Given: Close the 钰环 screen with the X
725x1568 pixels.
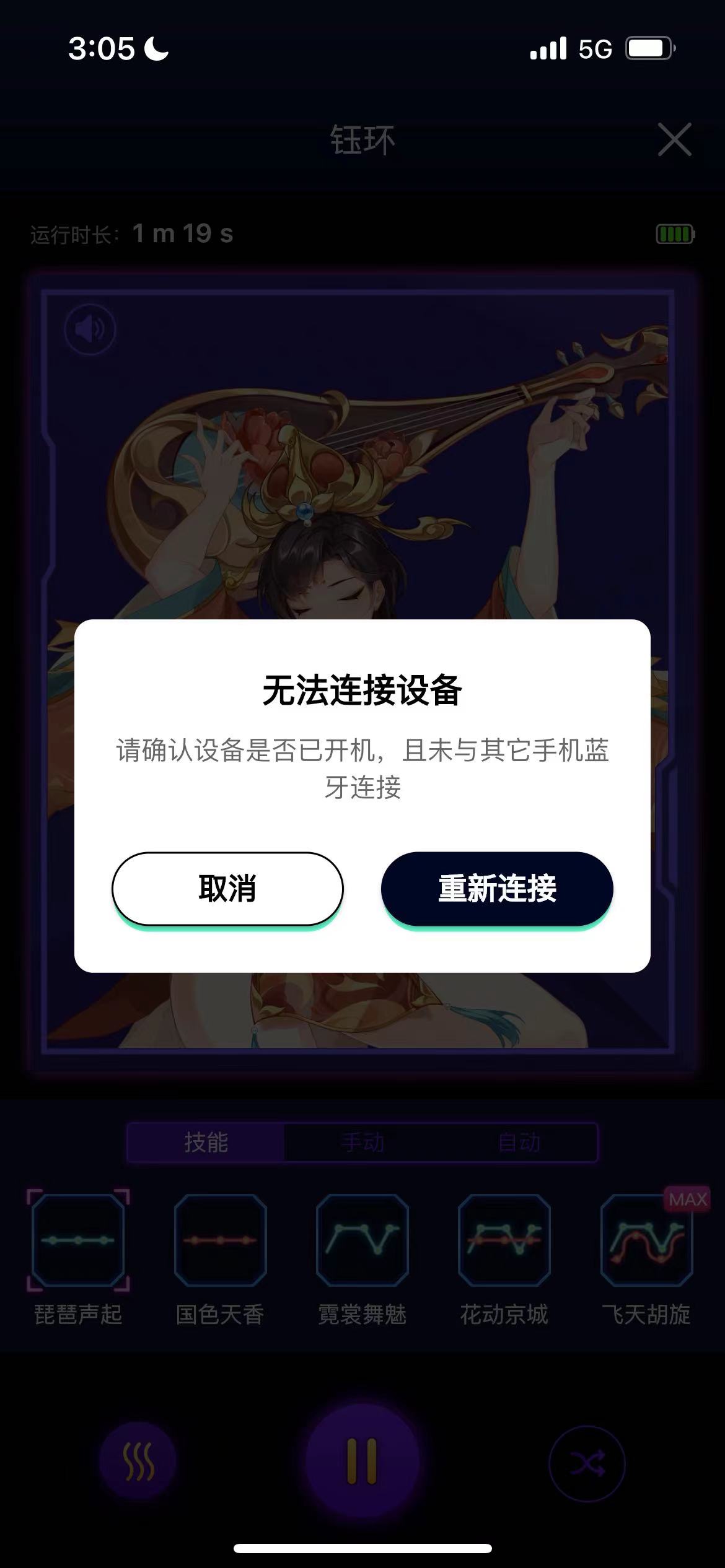Looking at the screenshot, I should pos(674,139).
